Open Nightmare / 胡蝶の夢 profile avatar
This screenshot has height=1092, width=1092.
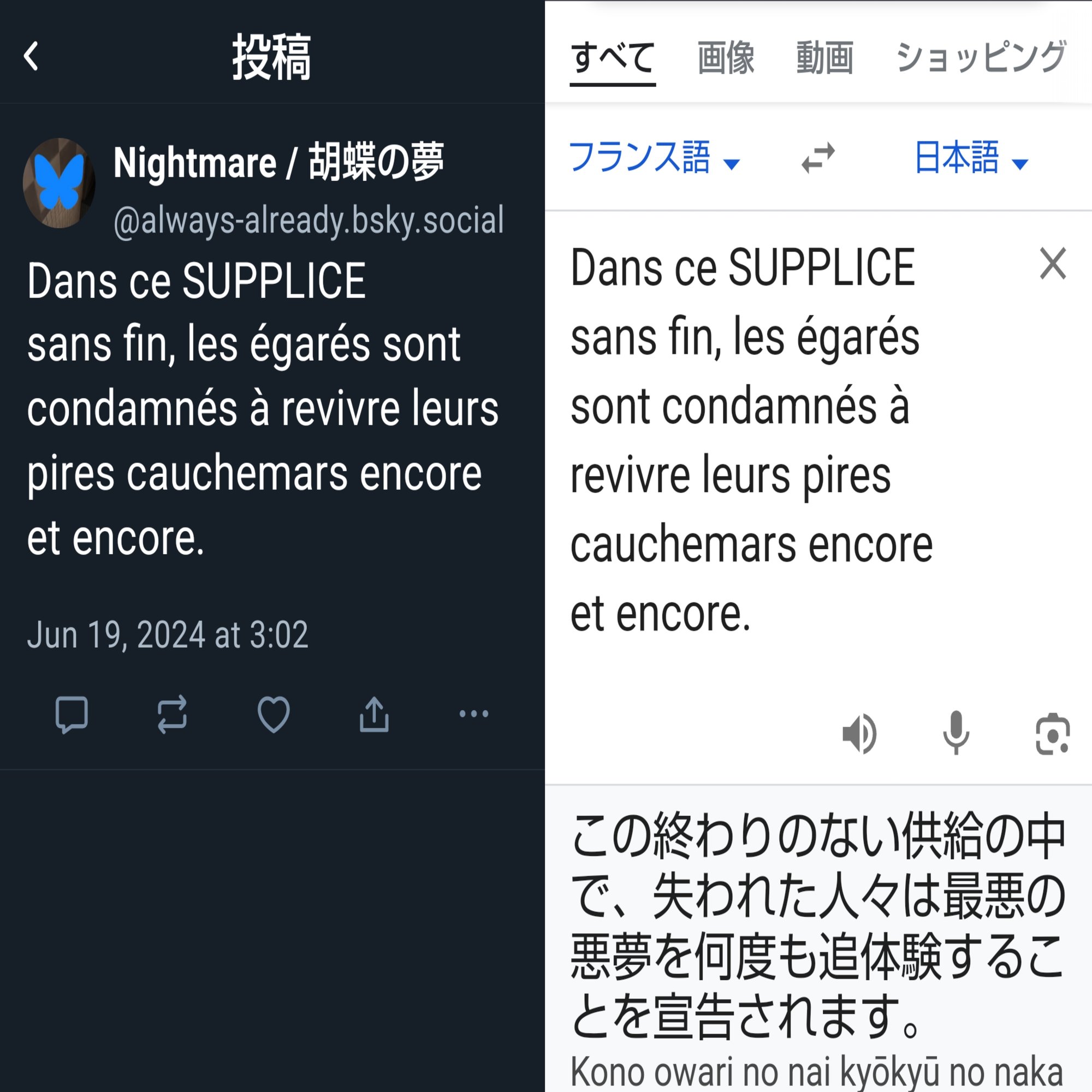pos(59,182)
